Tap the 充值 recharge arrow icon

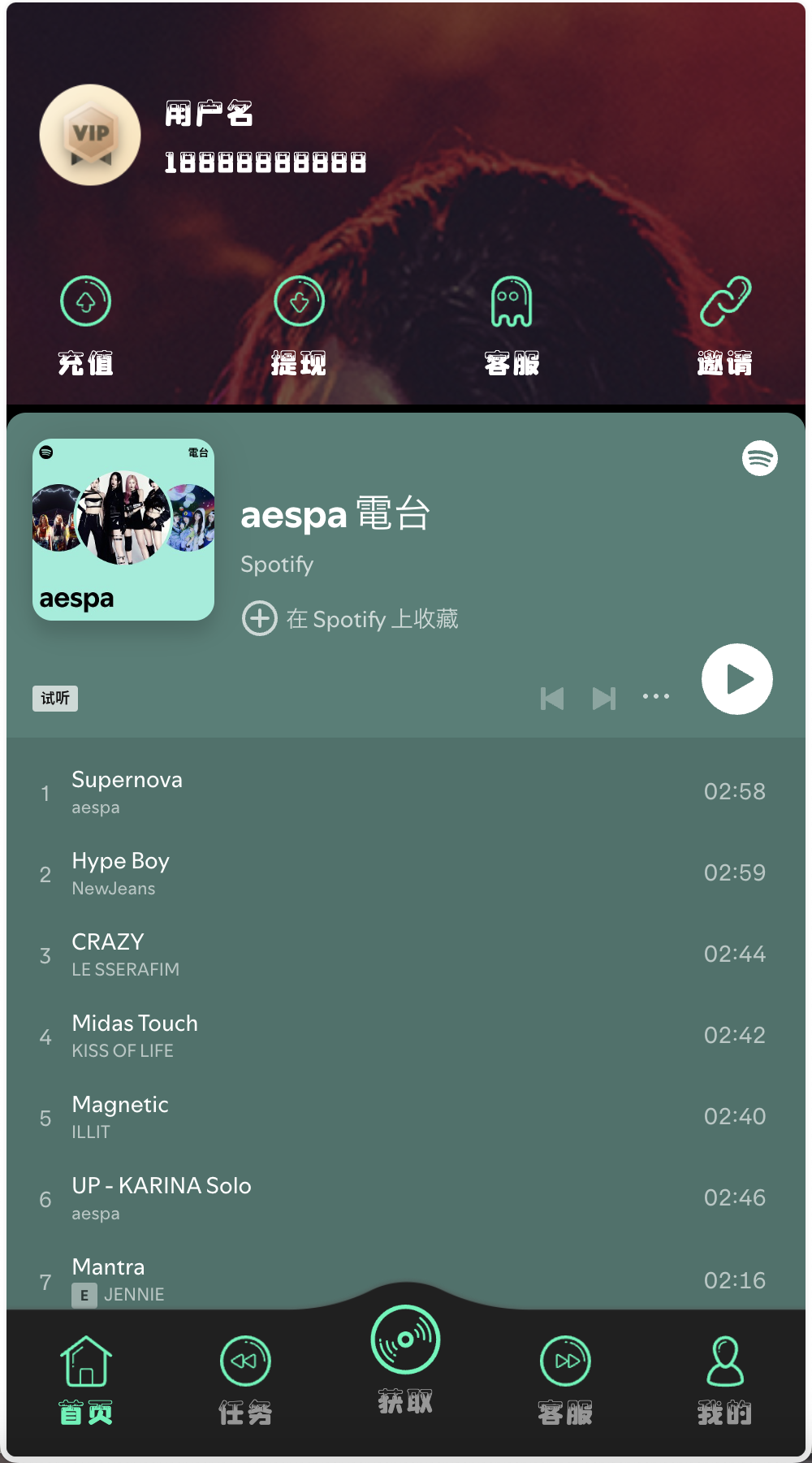click(x=85, y=300)
